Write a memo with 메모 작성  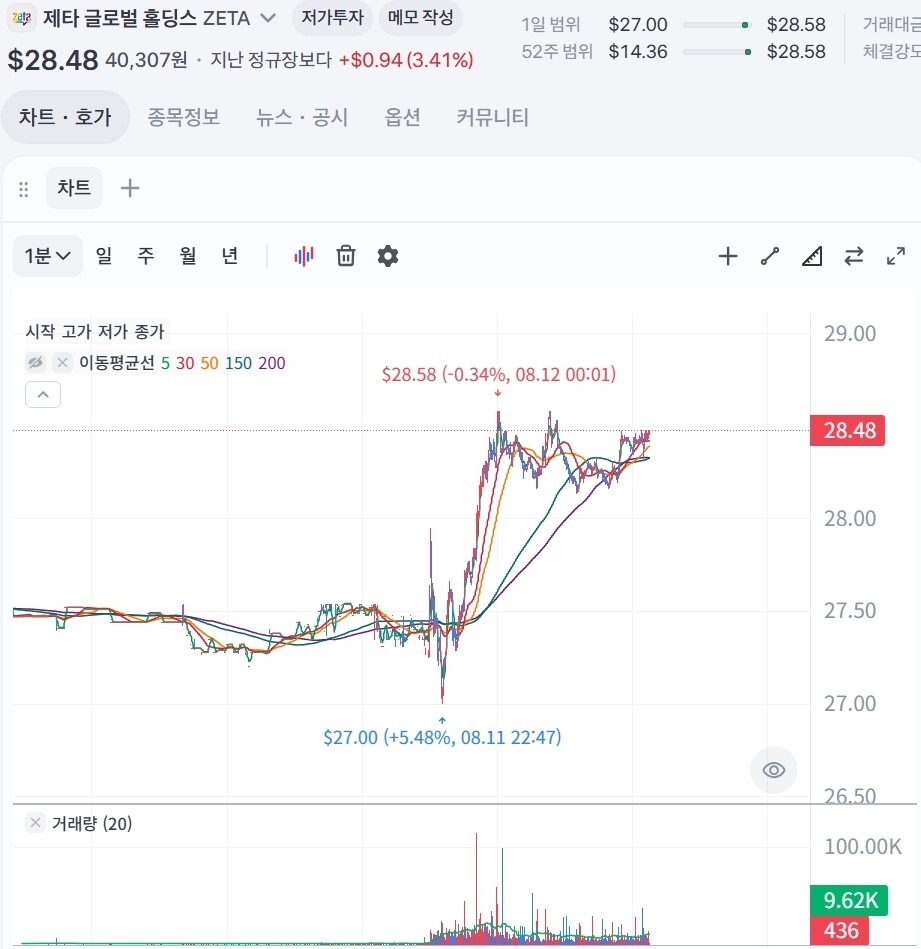coord(421,17)
